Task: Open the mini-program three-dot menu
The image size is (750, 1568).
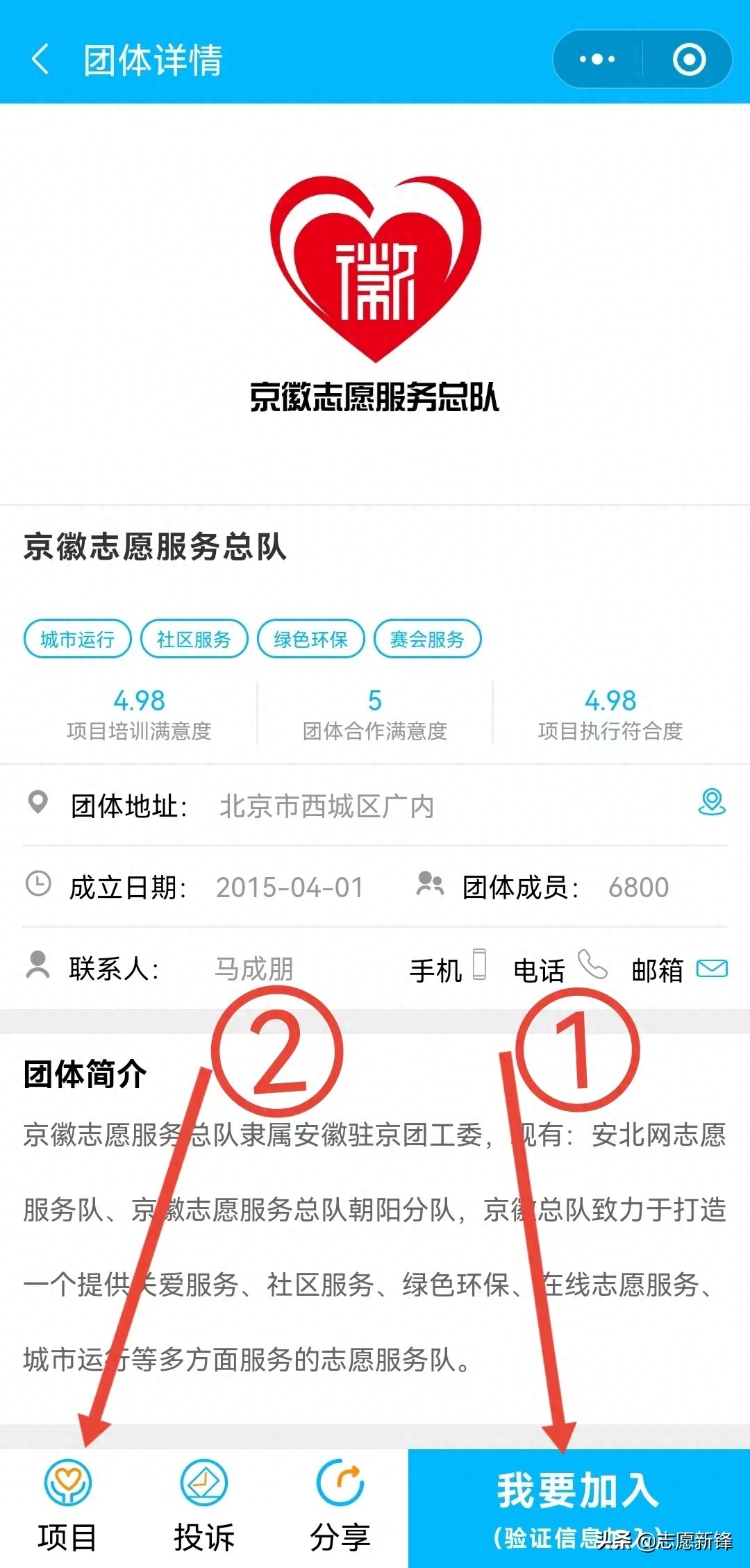Action: pos(597,59)
